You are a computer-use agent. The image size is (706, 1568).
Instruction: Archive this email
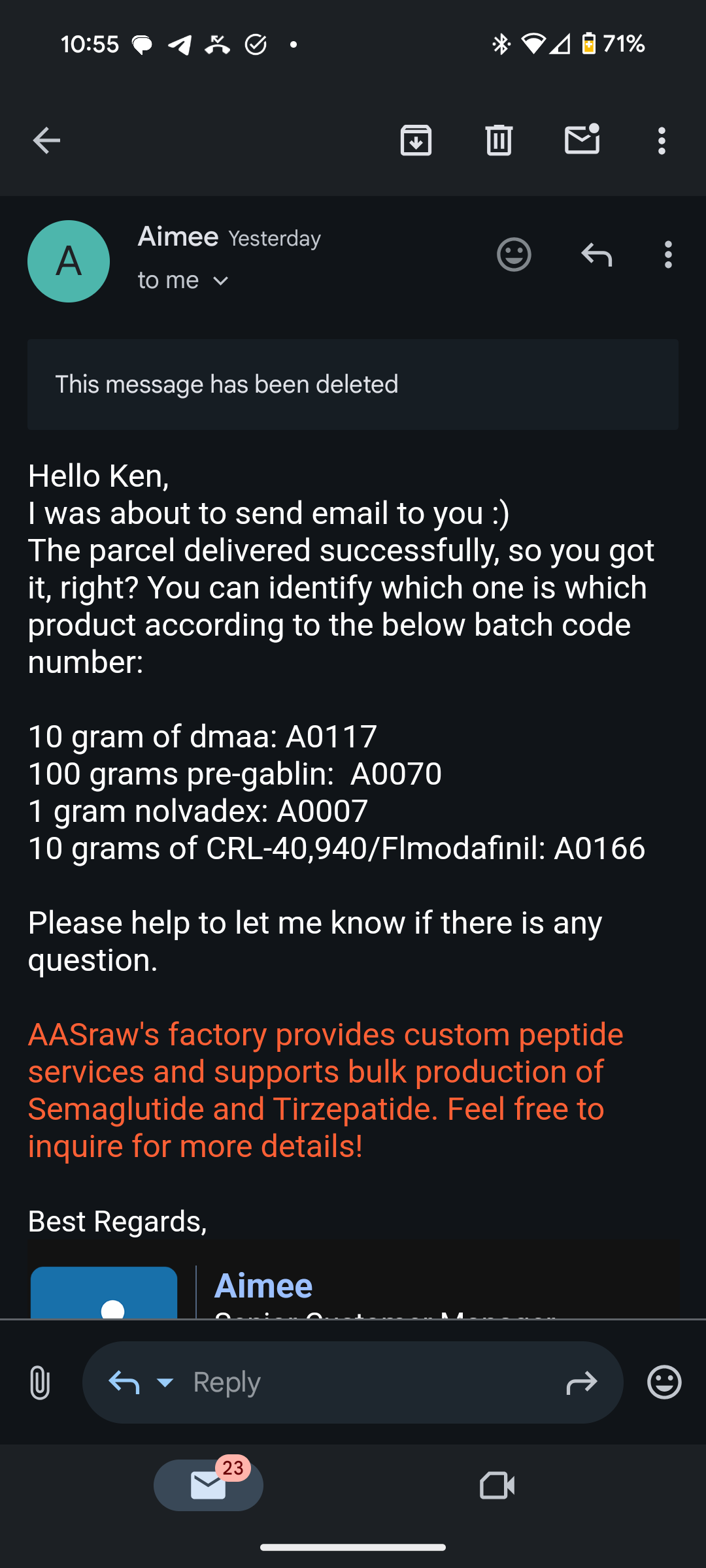tap(416, 140)
